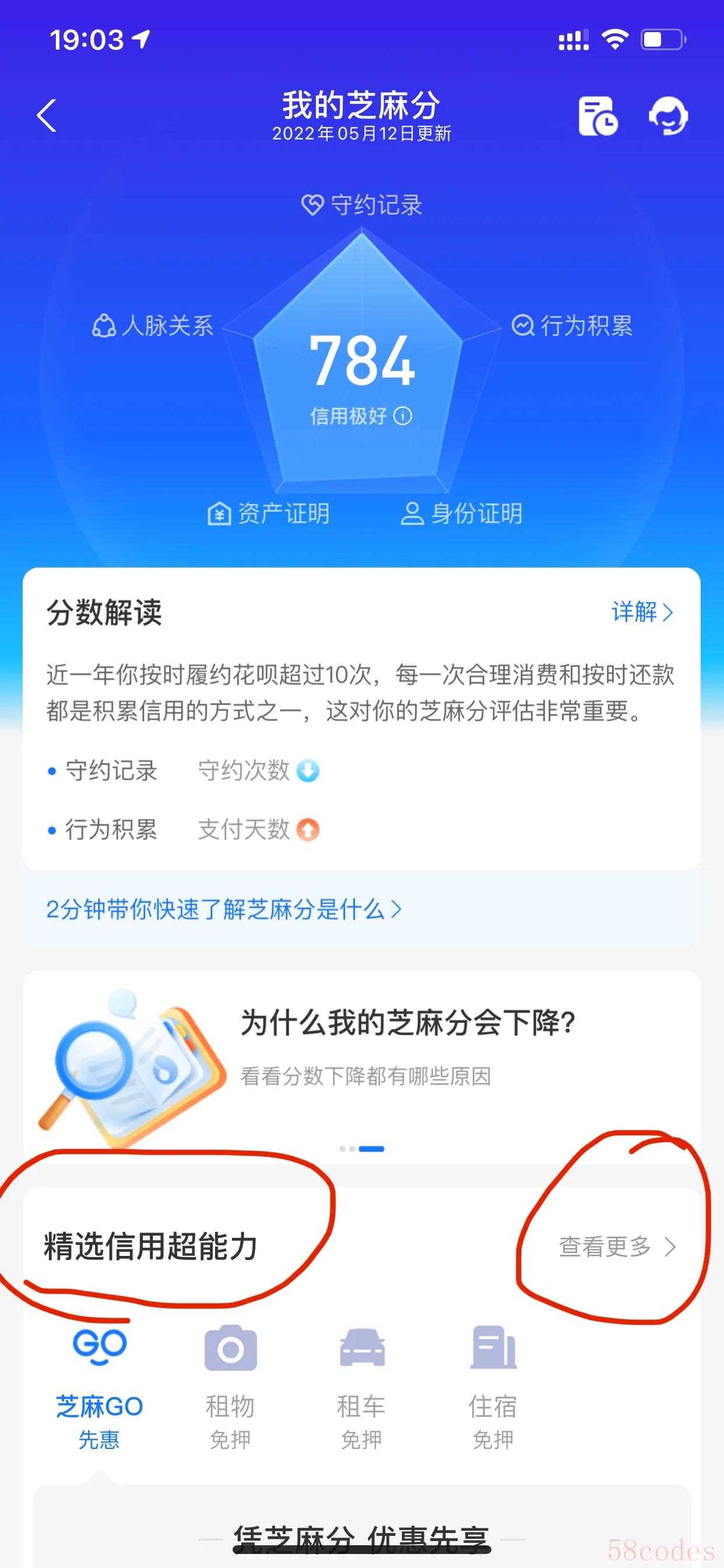This screenshot has height=1568, width=724.
Task: Switch to 住宿 免押 tab
Action: coord(493,1387)
